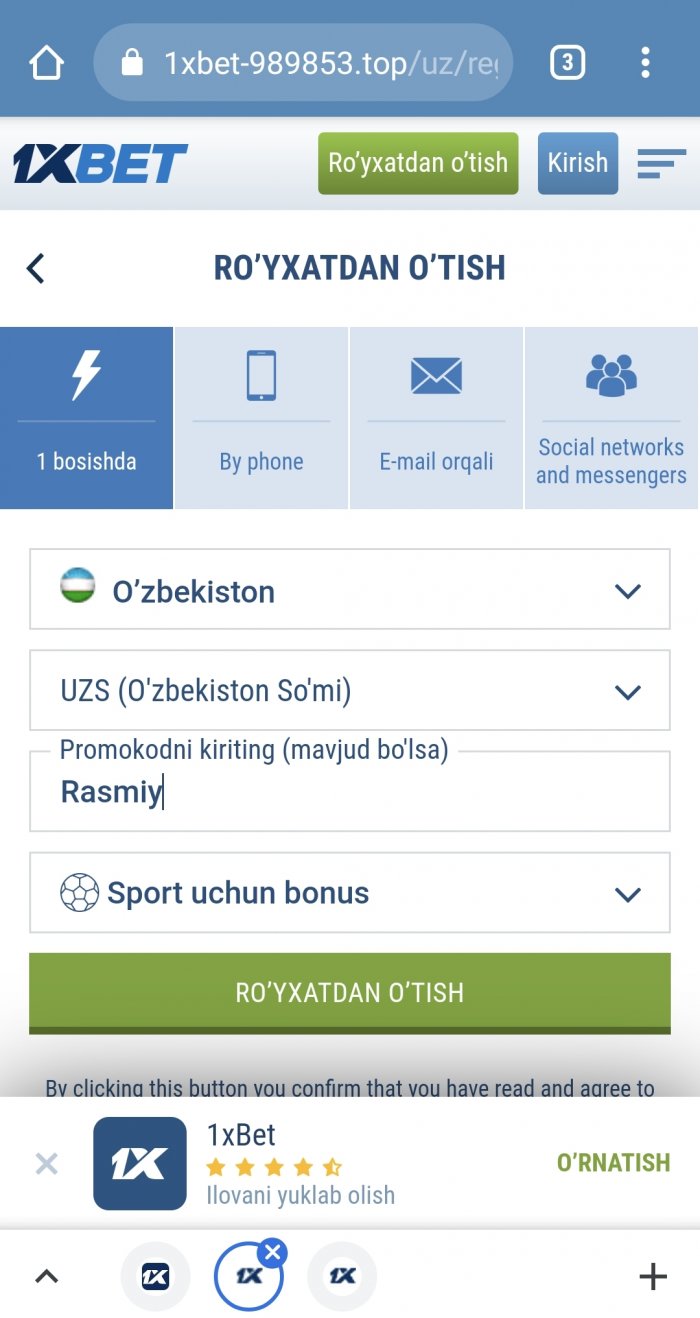Add a new browser tab

(653, 1276)
